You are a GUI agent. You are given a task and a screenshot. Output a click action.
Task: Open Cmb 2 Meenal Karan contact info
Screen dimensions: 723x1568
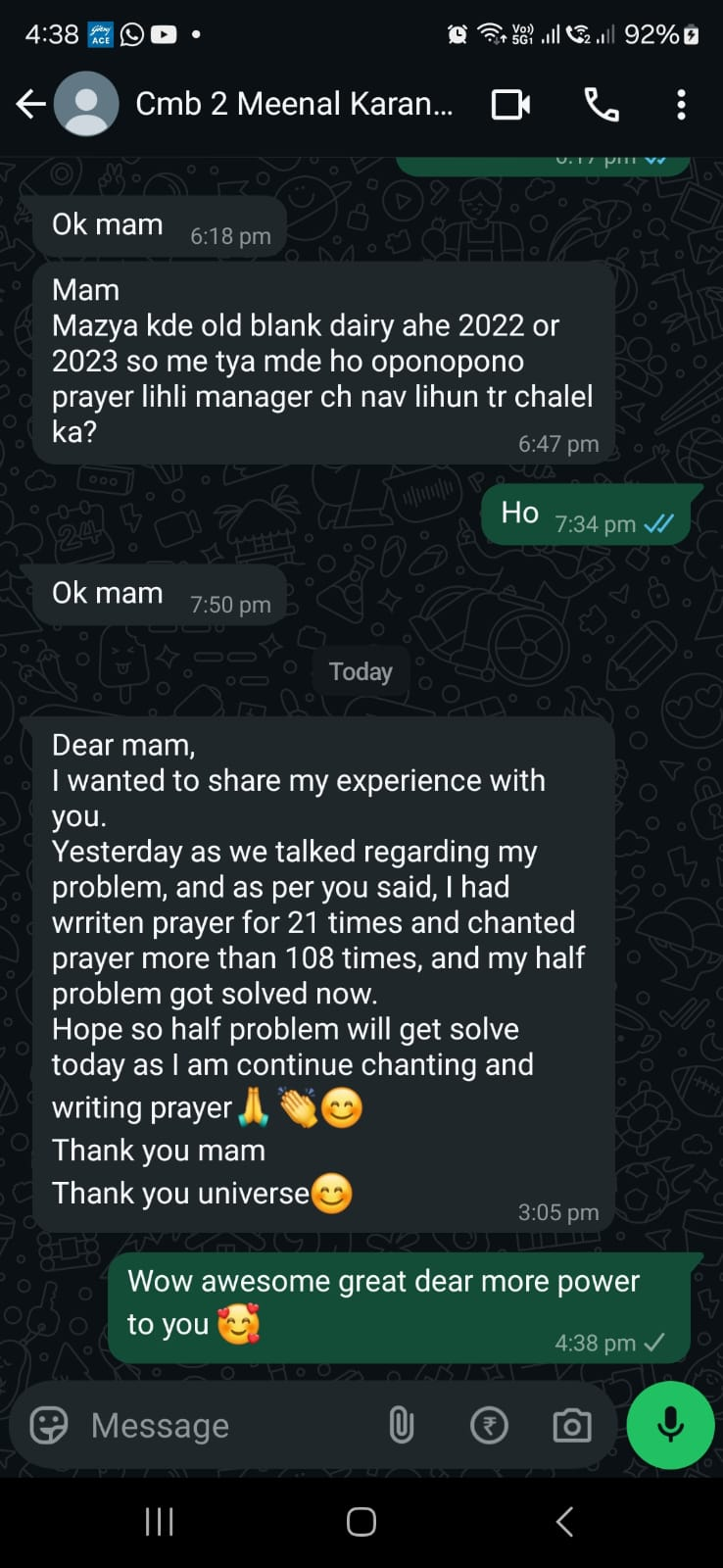(294, 104)
